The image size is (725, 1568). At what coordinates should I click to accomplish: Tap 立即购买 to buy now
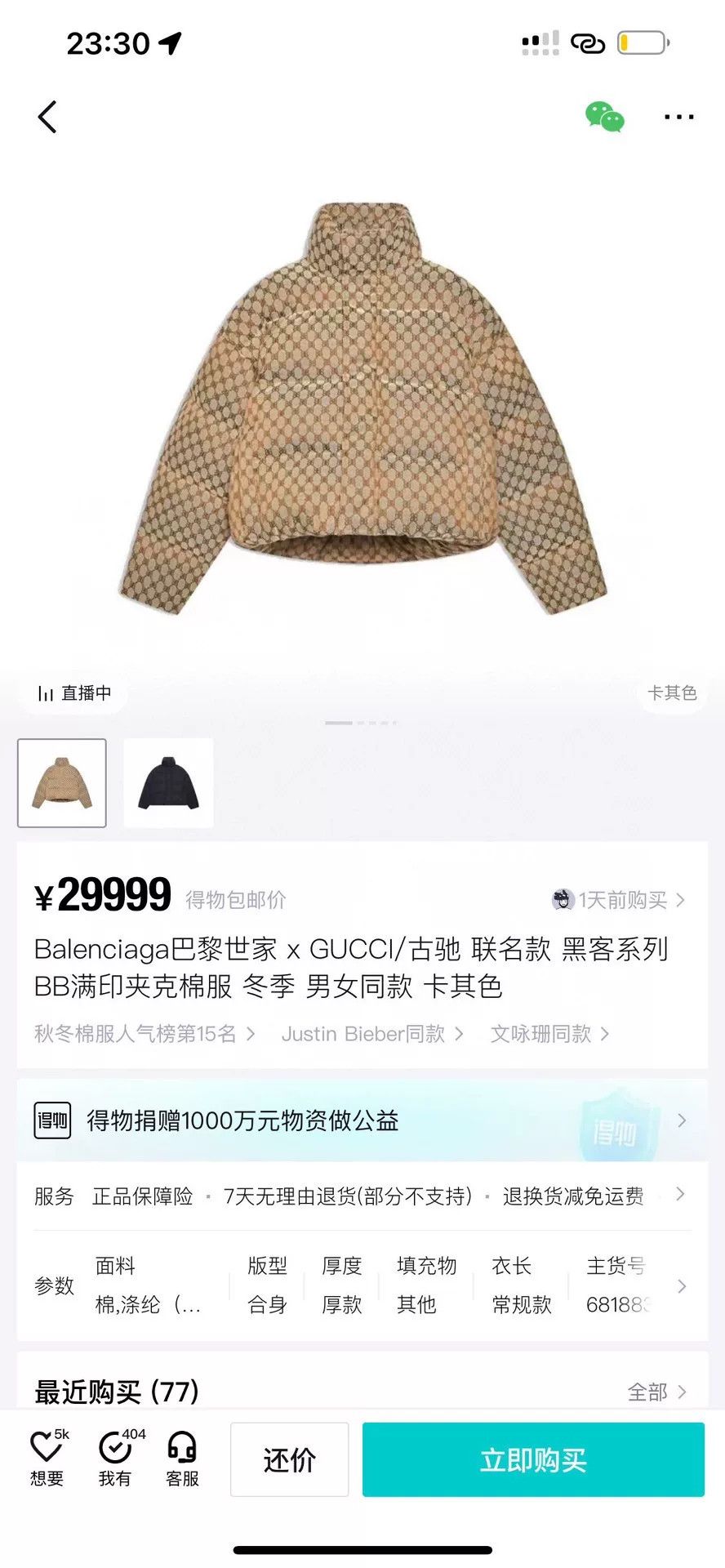533,1459
